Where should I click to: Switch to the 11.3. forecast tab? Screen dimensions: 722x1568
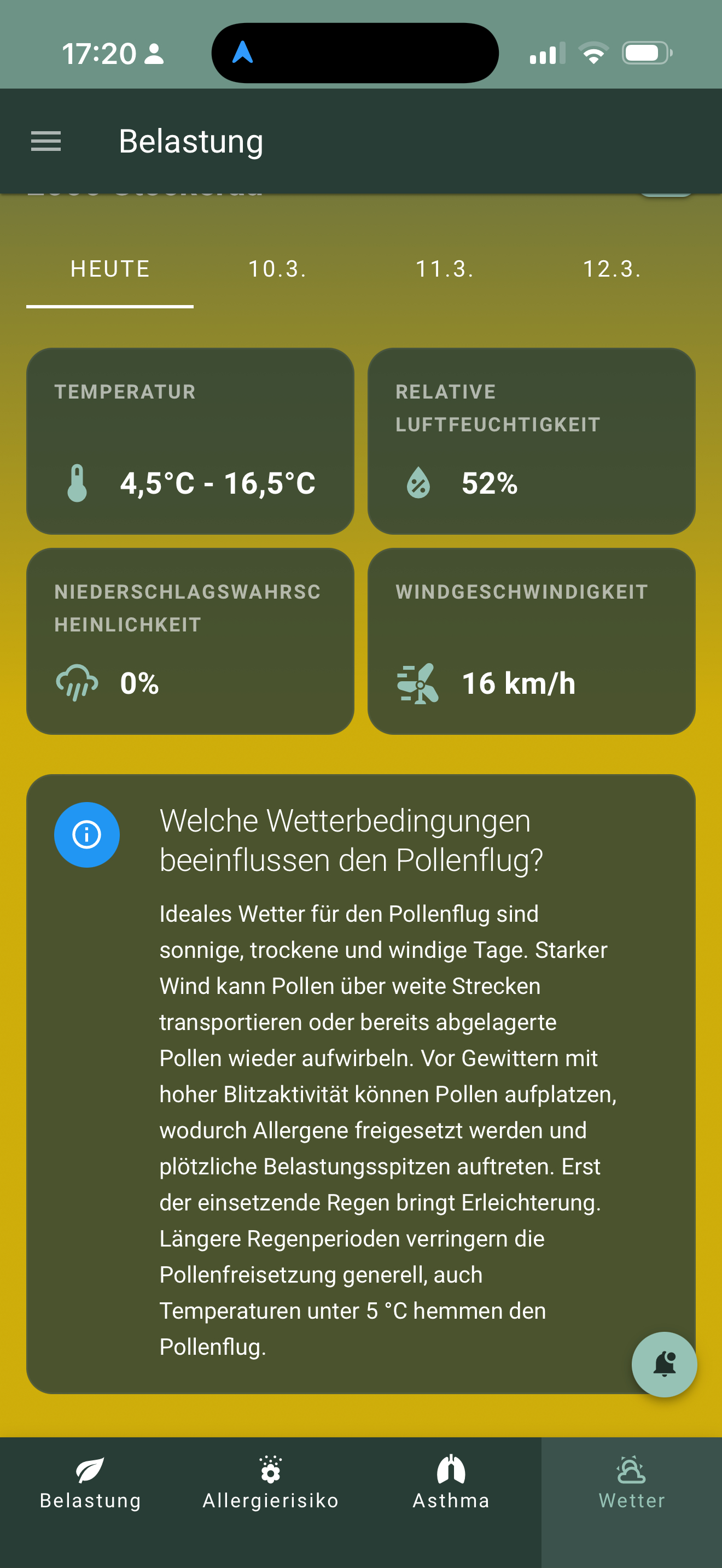click(445, 269)
